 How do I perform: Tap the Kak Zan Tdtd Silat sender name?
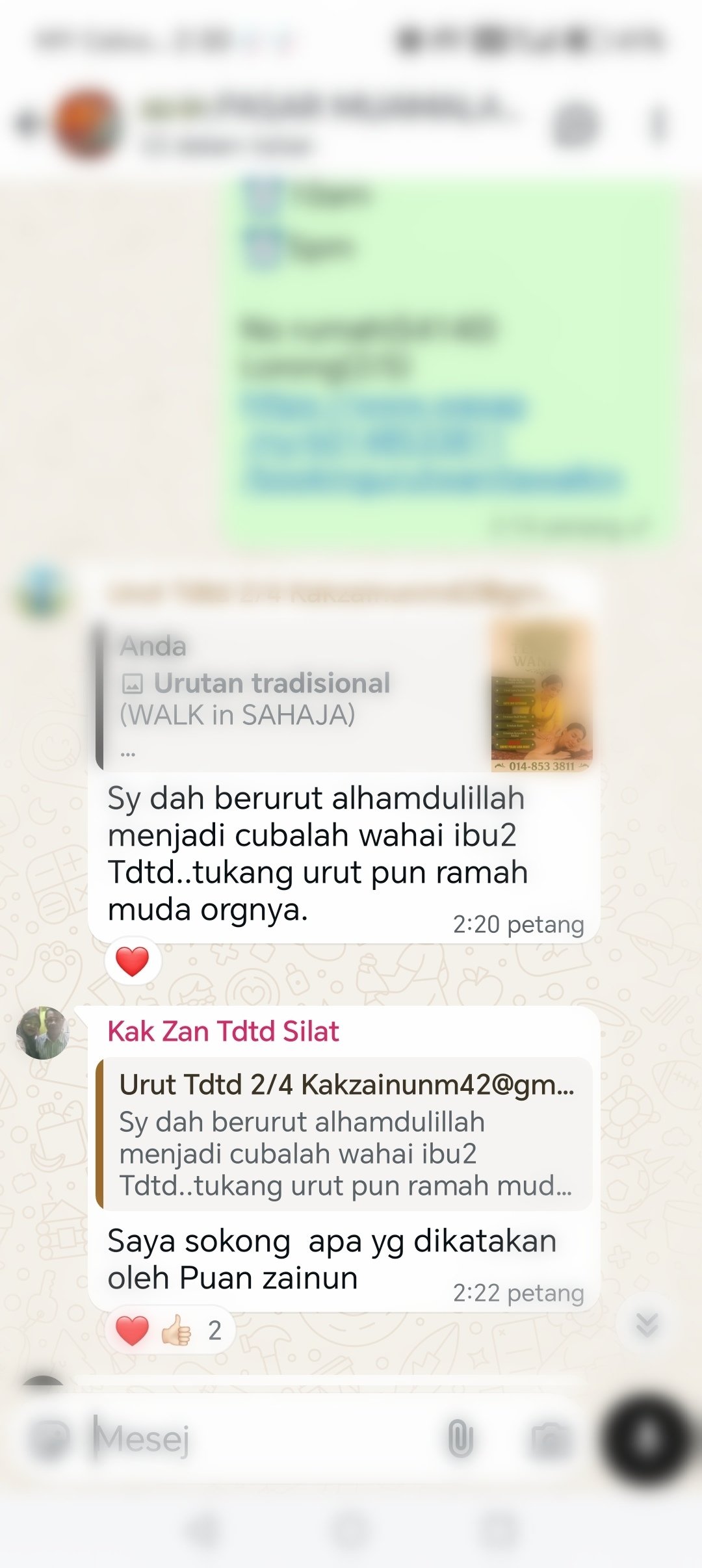coord(223,1032)
